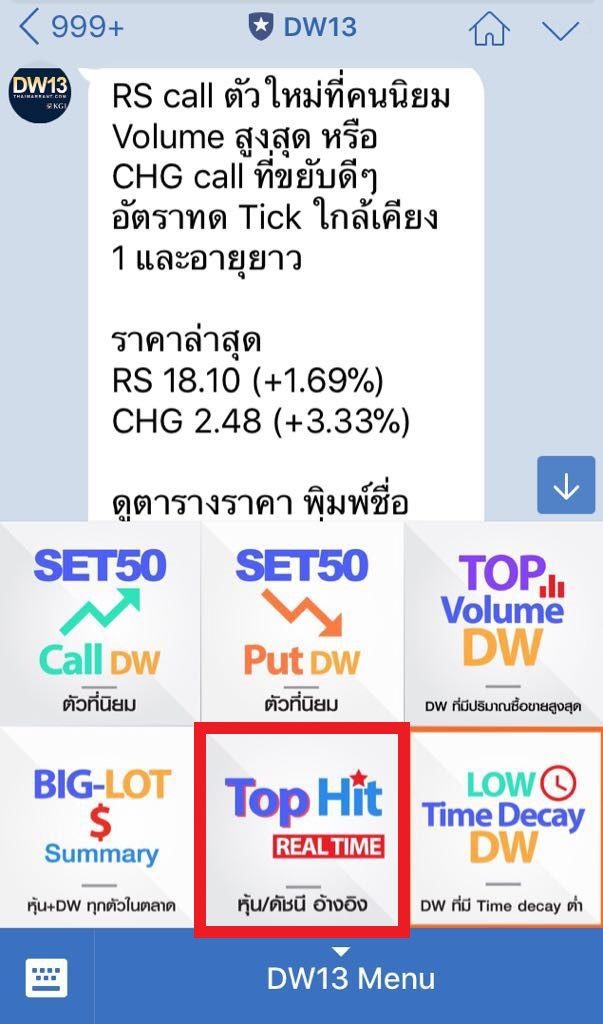Go back to the chat list

click(71, 27)
